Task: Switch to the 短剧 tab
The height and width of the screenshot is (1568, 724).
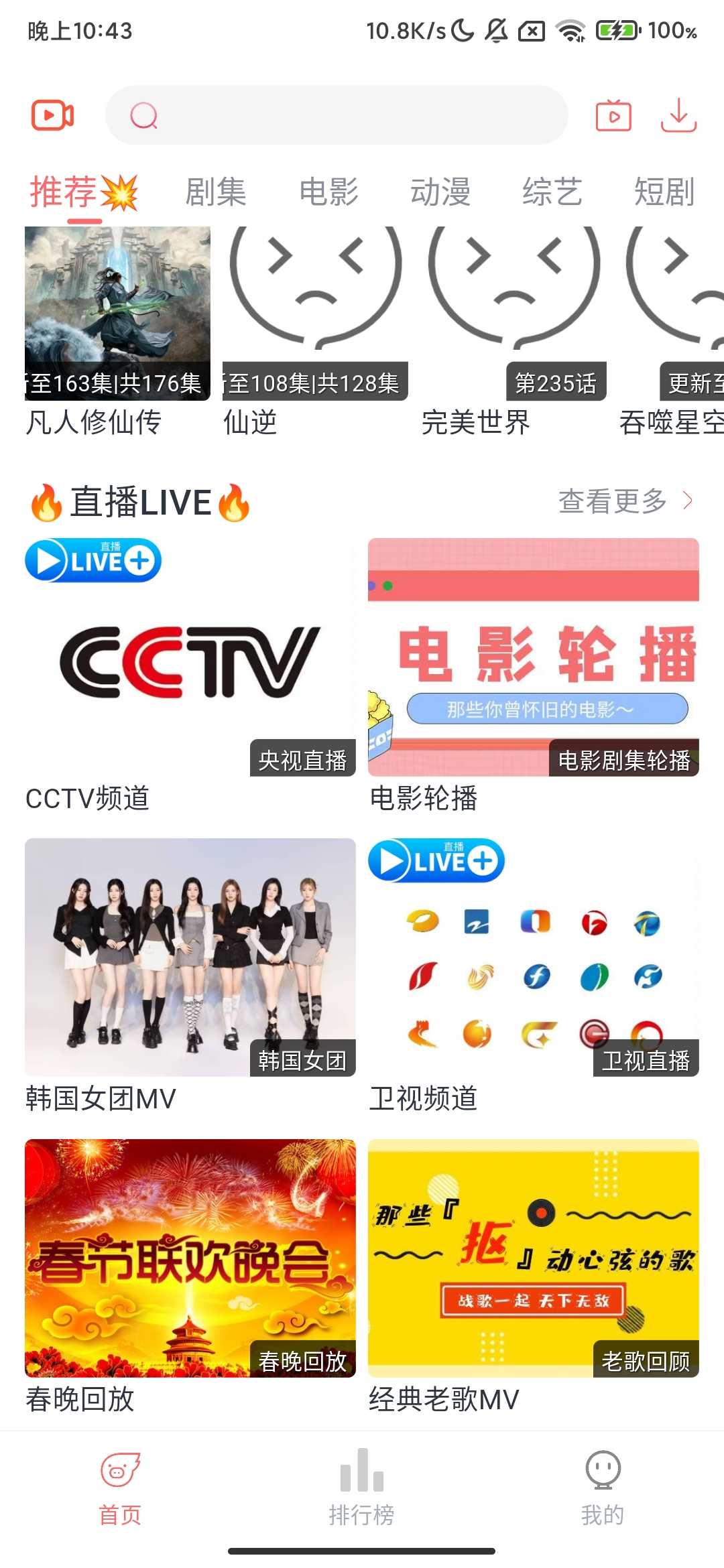Action: (664, 192)
